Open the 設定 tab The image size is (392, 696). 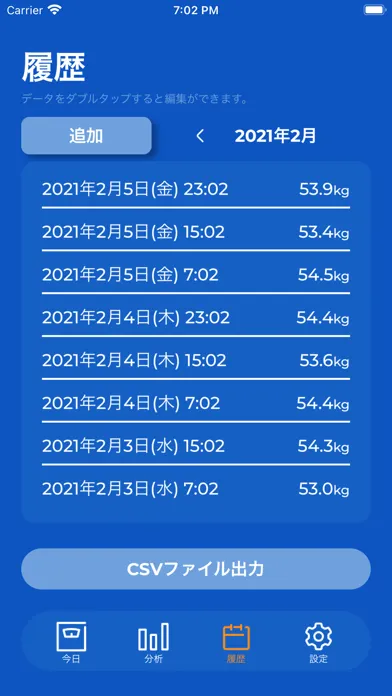318,642
